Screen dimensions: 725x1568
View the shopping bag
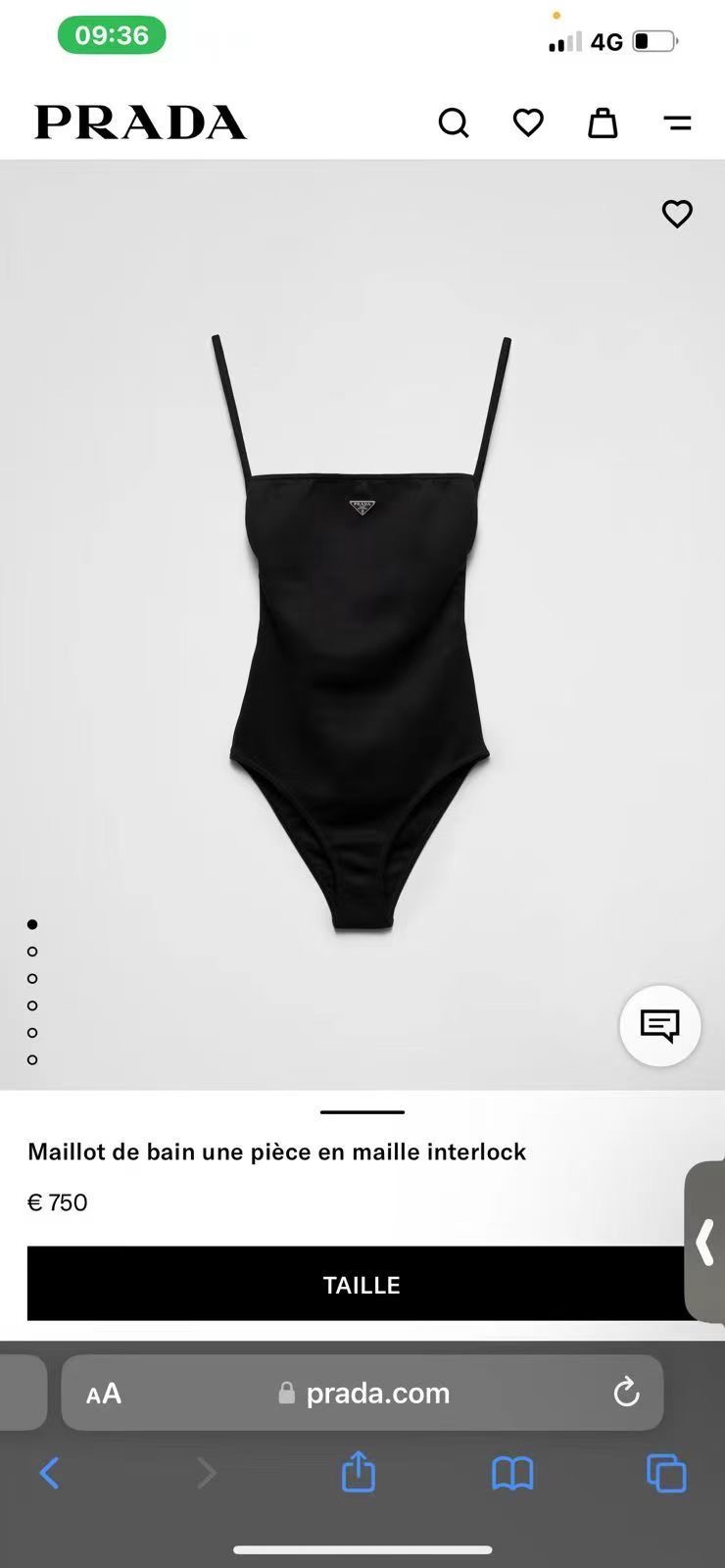(603, 123)
